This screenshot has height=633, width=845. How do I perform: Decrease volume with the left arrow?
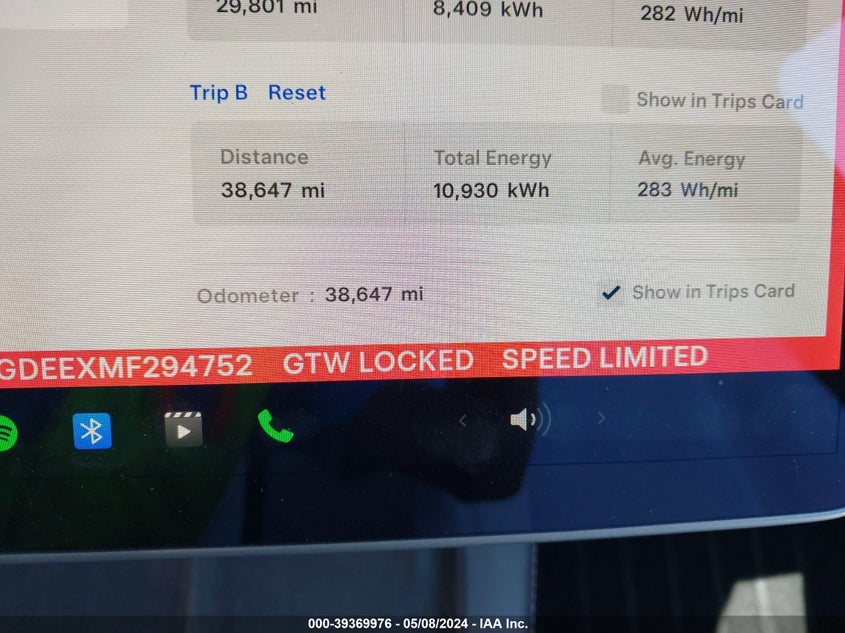[x=462, y=421]
